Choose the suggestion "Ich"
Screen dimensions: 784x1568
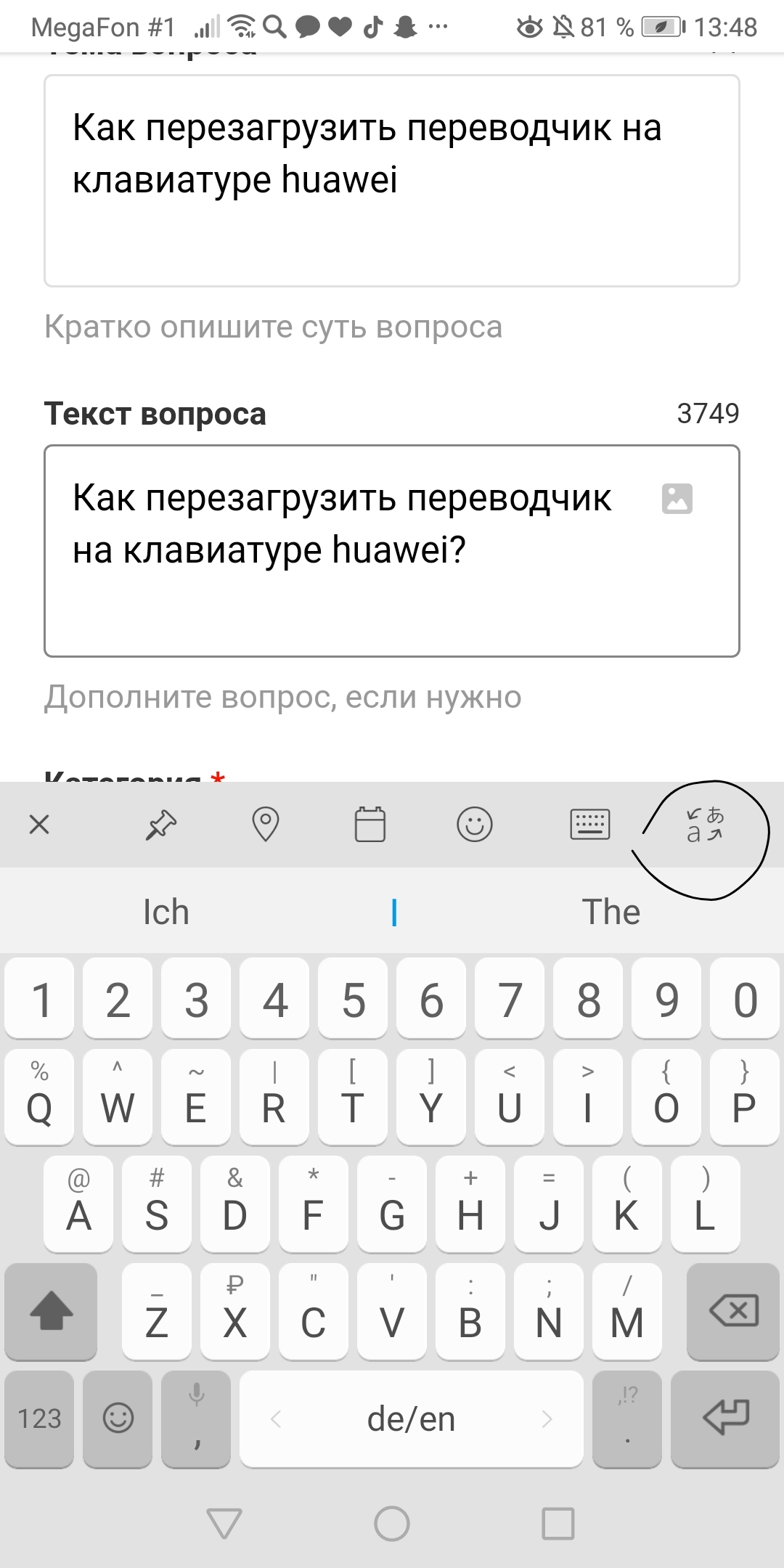tap(166, 912)
